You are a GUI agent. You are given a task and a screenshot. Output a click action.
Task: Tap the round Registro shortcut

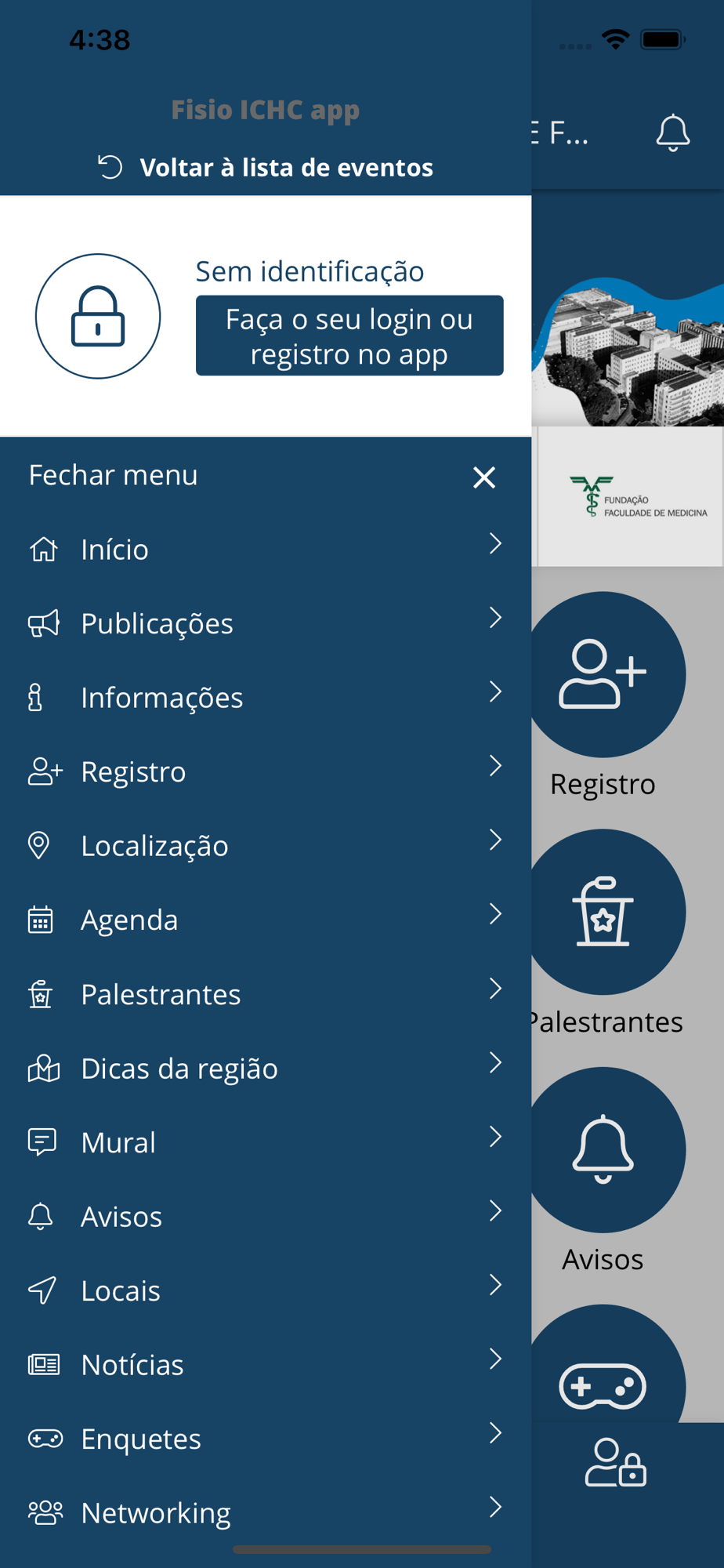pyautogui.click(x=603, y=674)
